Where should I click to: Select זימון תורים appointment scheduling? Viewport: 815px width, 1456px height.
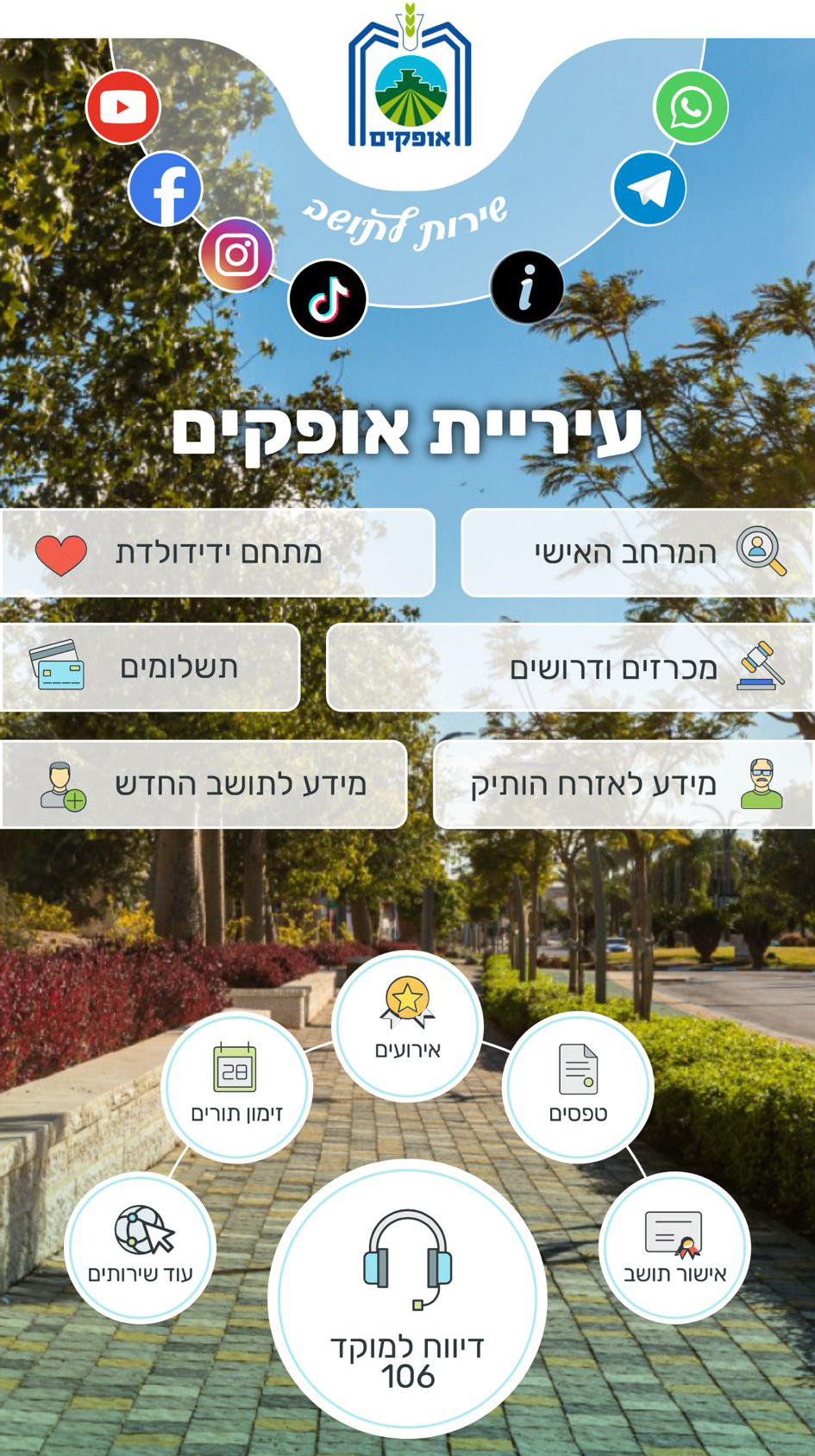point(236,1087)
